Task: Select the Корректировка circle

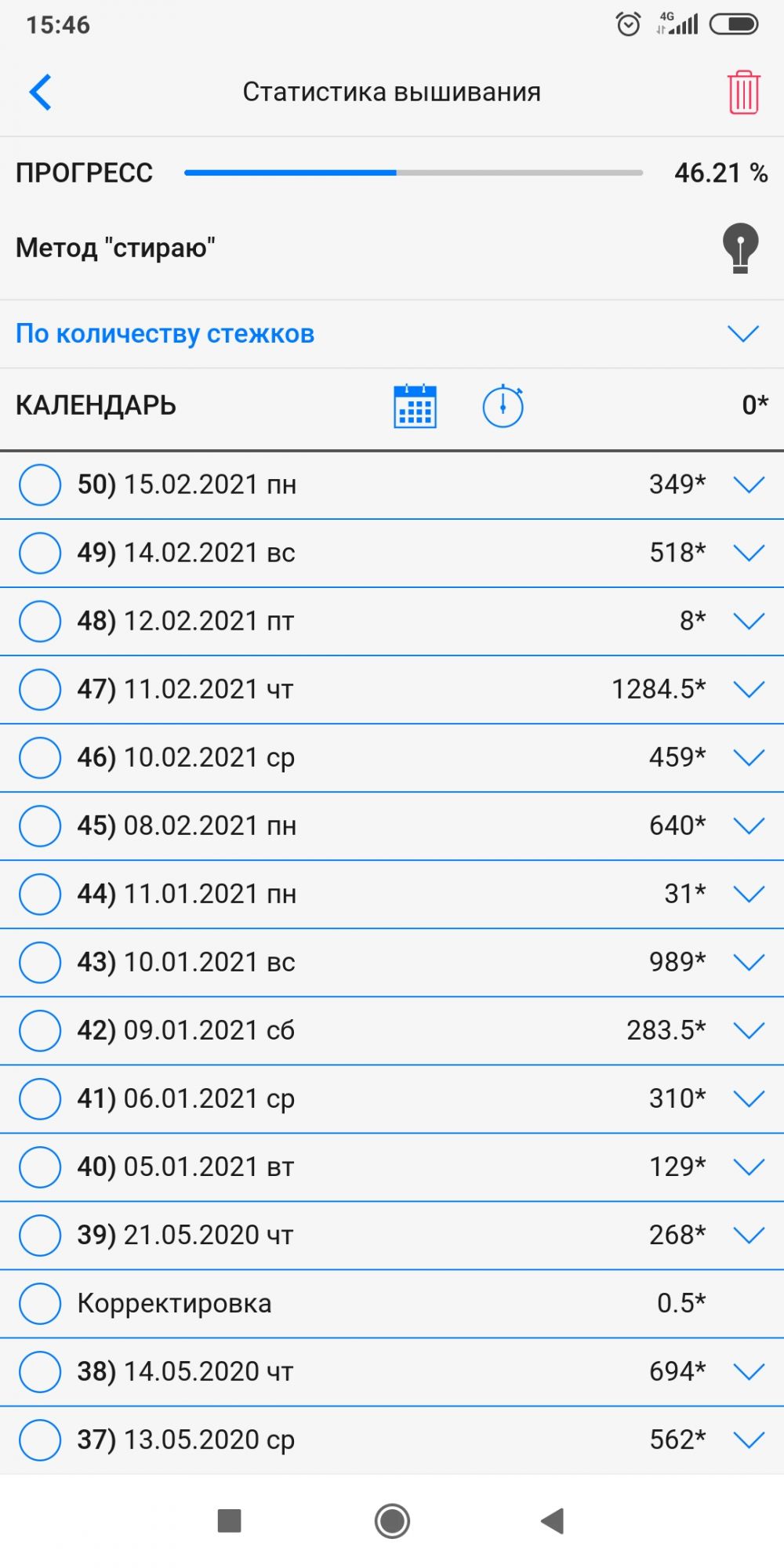Action: coord(40,1303)
